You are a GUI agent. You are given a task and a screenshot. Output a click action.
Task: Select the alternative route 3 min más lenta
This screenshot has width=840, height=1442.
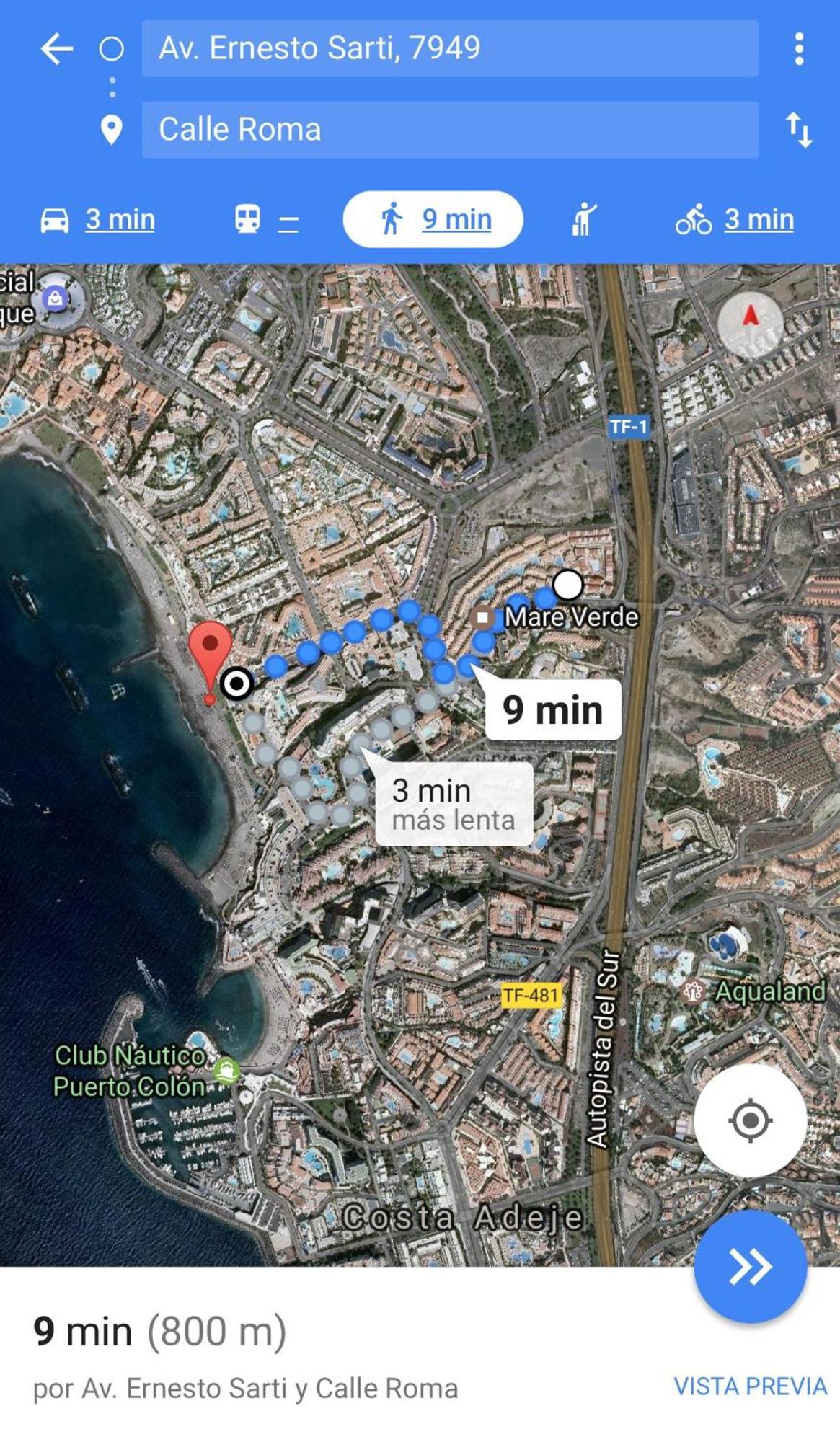pos(454,805)
